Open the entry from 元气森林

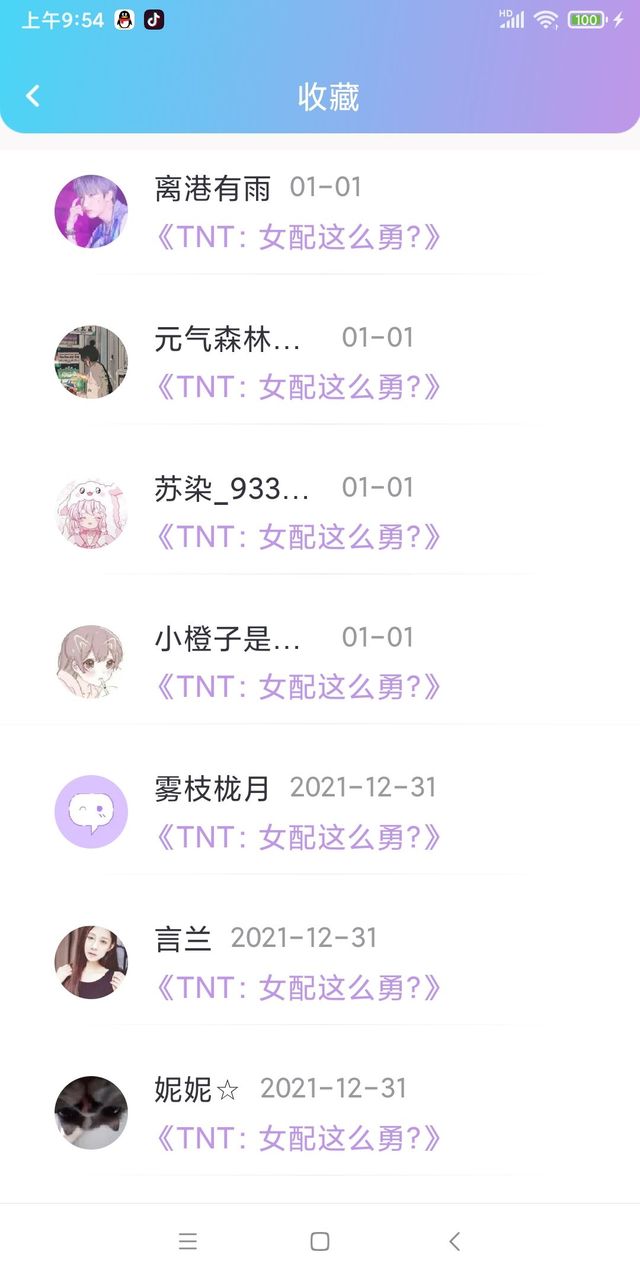320,362
